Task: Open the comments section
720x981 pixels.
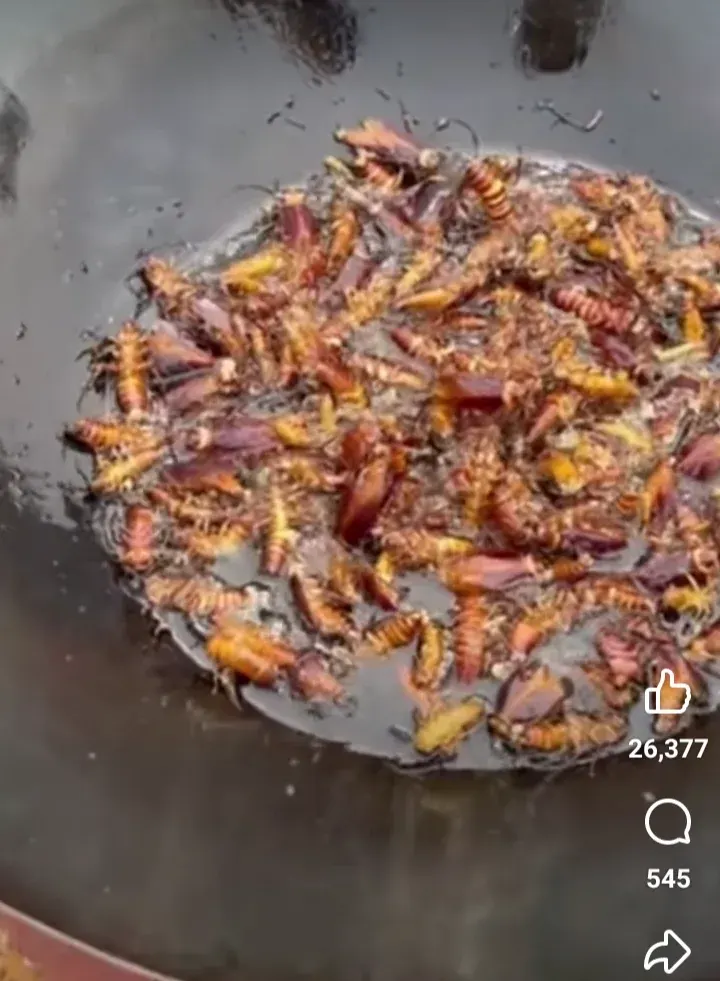Action: 667,823
